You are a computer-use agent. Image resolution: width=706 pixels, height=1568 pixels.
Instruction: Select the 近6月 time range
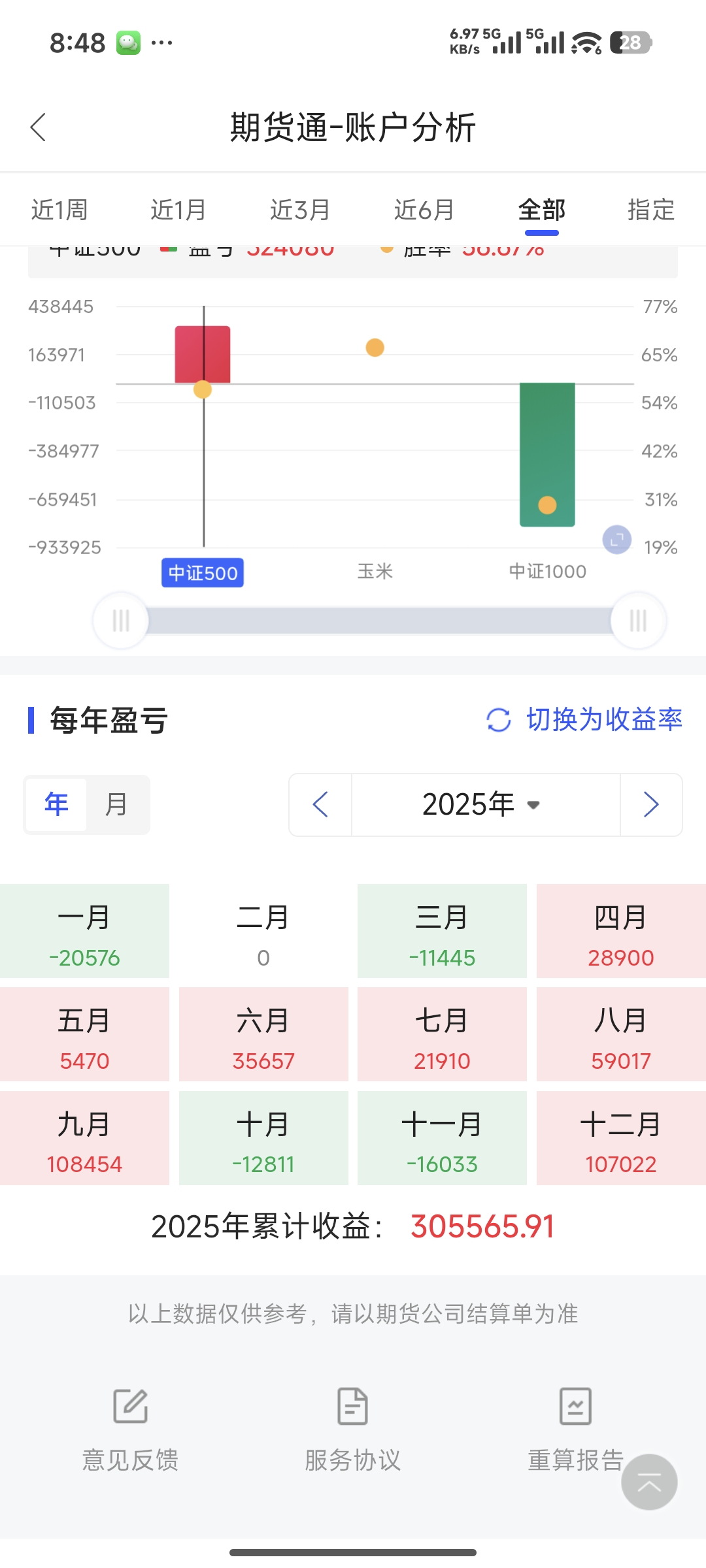(x=424, y=210)
